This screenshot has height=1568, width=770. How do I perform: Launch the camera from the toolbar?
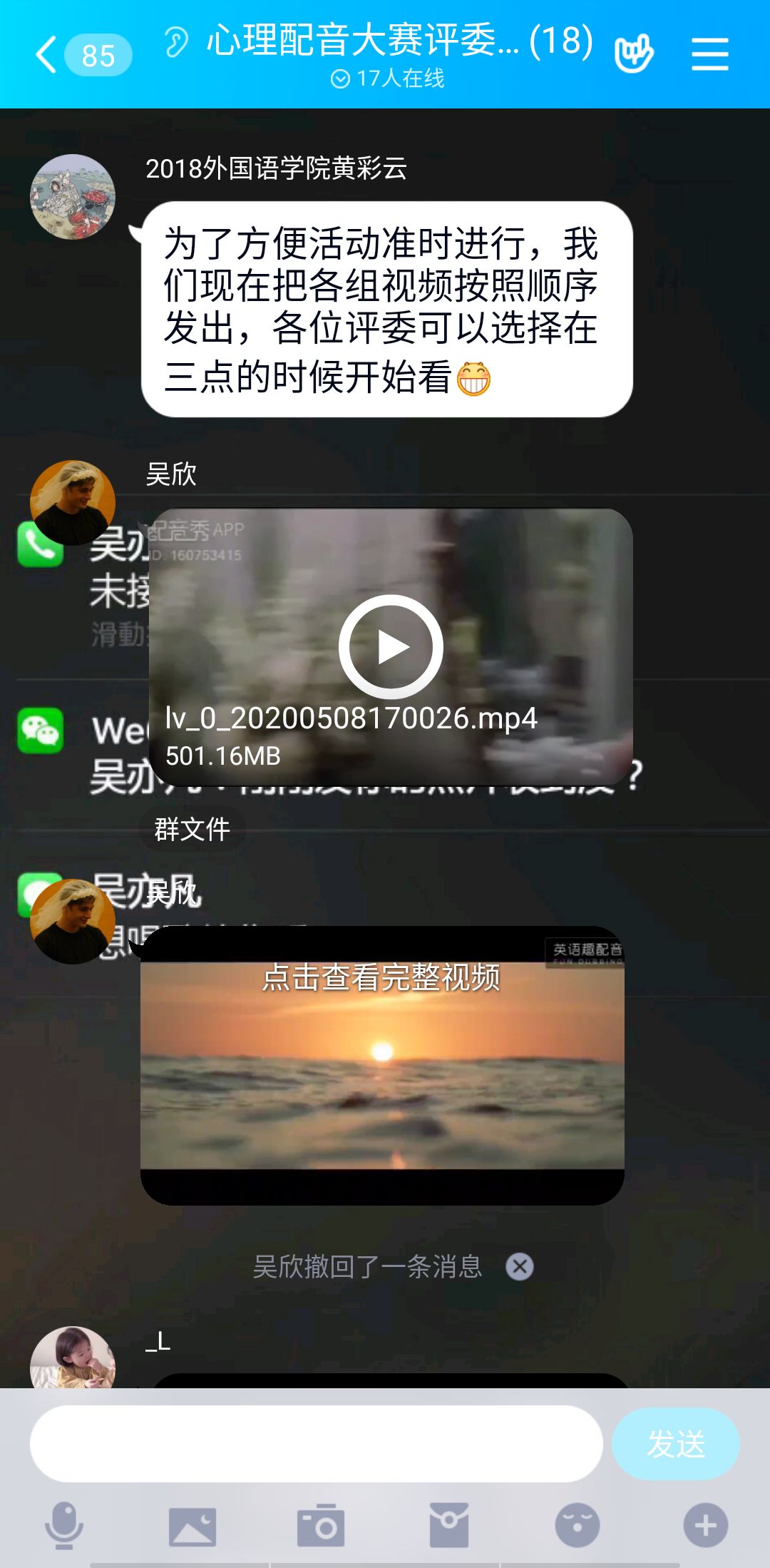tap(321, 1526)
